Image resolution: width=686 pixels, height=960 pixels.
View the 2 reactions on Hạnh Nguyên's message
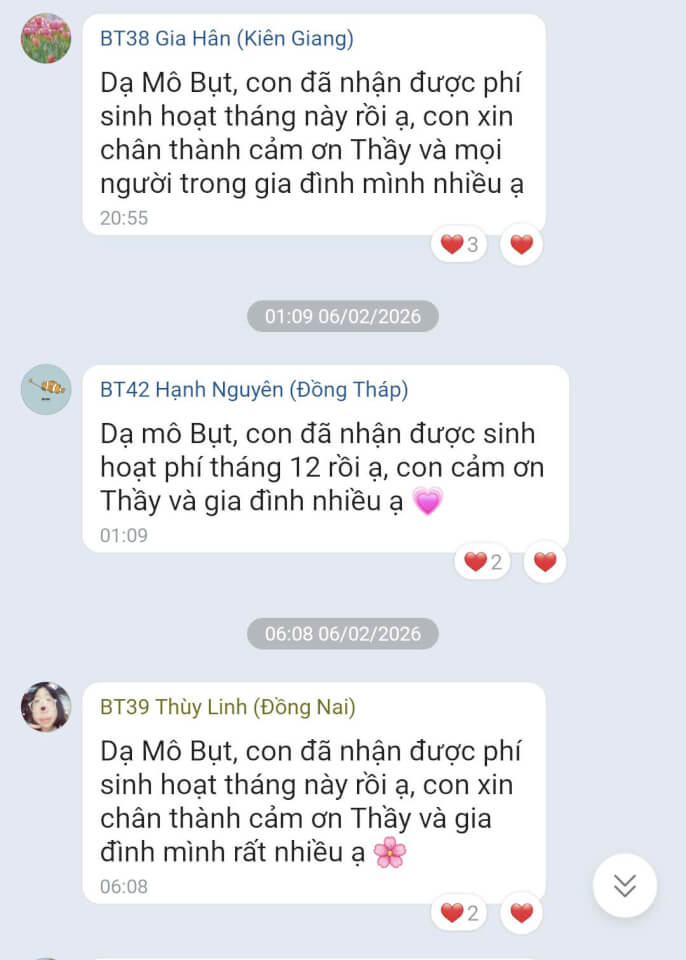click(484, 562)
